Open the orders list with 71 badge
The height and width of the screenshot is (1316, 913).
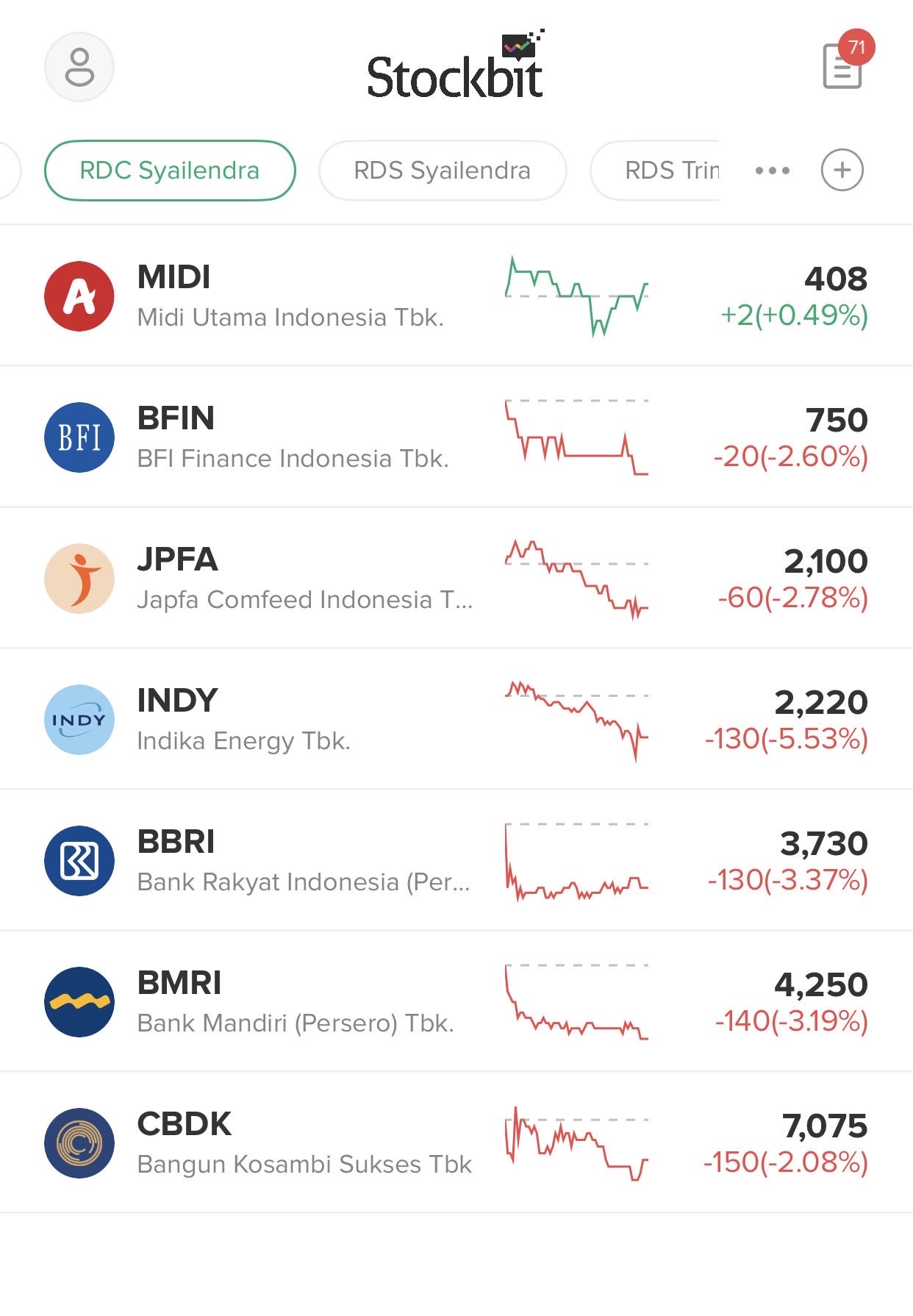pyautogui.click(x=842, y=67)
